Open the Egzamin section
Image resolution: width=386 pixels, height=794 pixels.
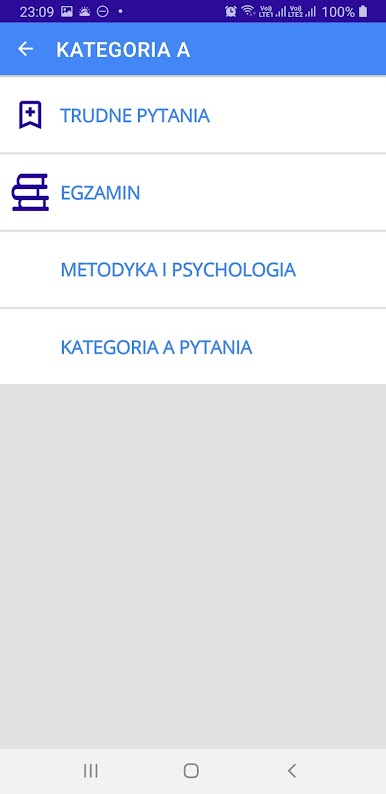[x=193, y=192]
